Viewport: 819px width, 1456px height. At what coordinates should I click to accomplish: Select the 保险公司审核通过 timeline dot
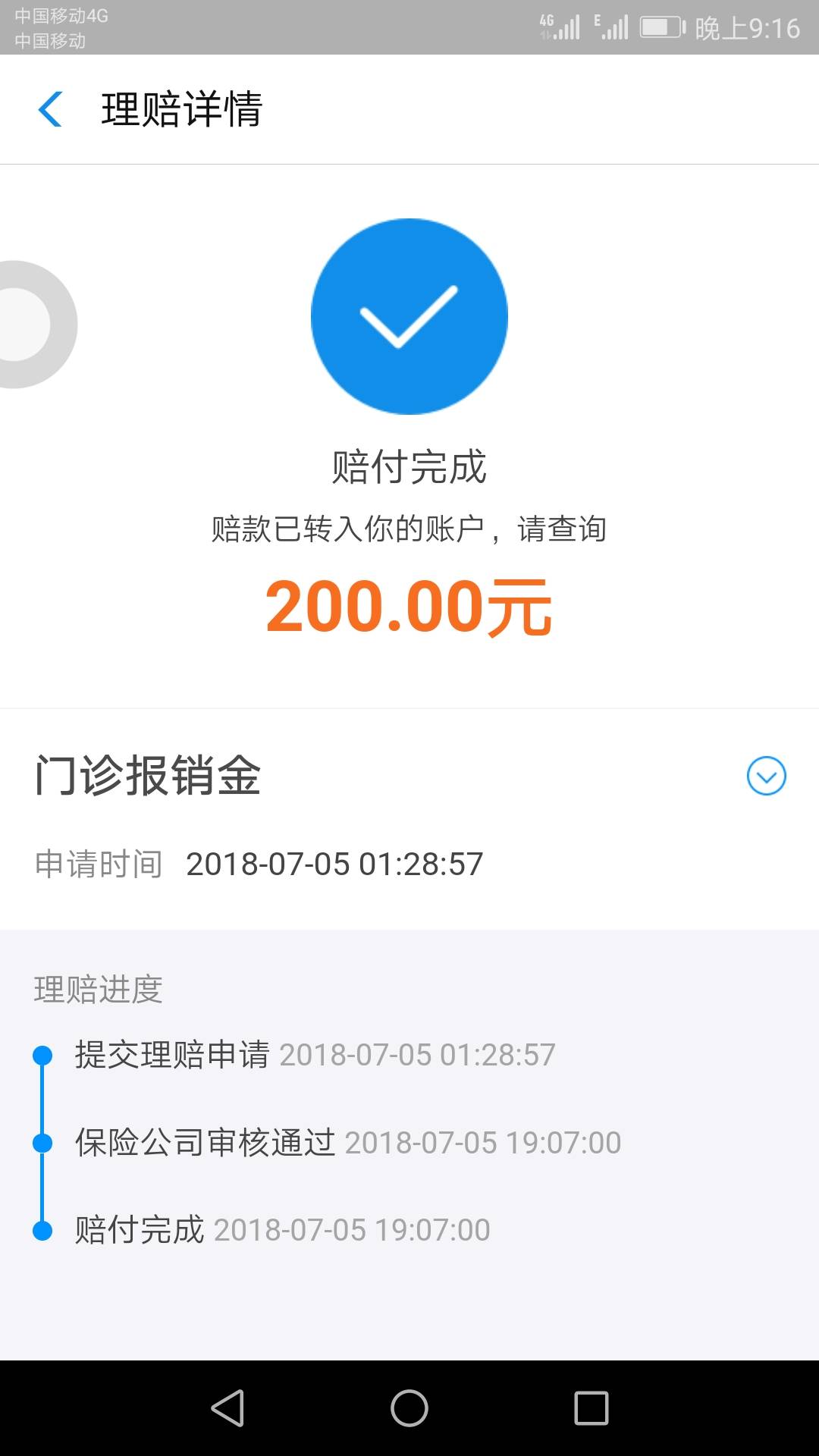43,1141
